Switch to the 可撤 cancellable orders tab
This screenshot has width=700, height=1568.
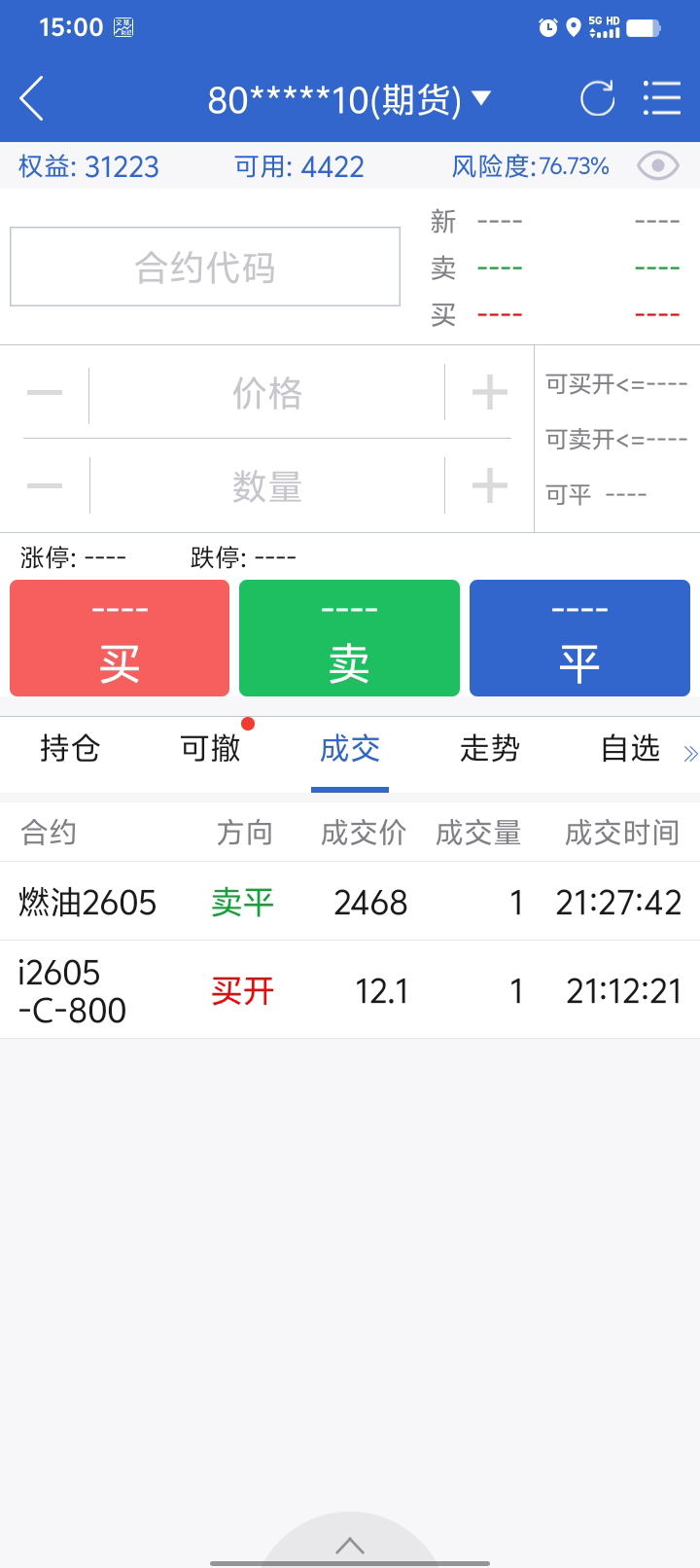pos(210,748)
